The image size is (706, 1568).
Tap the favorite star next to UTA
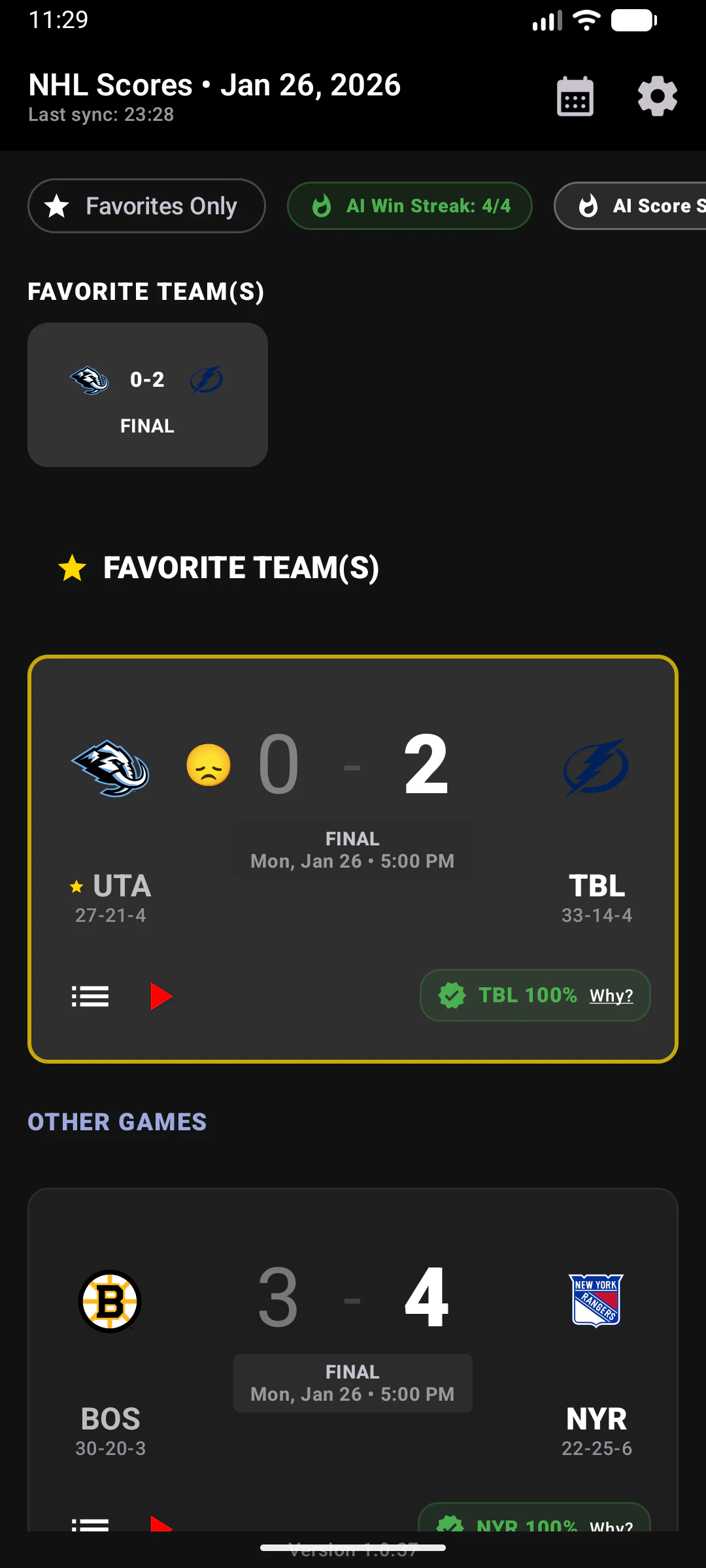(x=76, y=887)
